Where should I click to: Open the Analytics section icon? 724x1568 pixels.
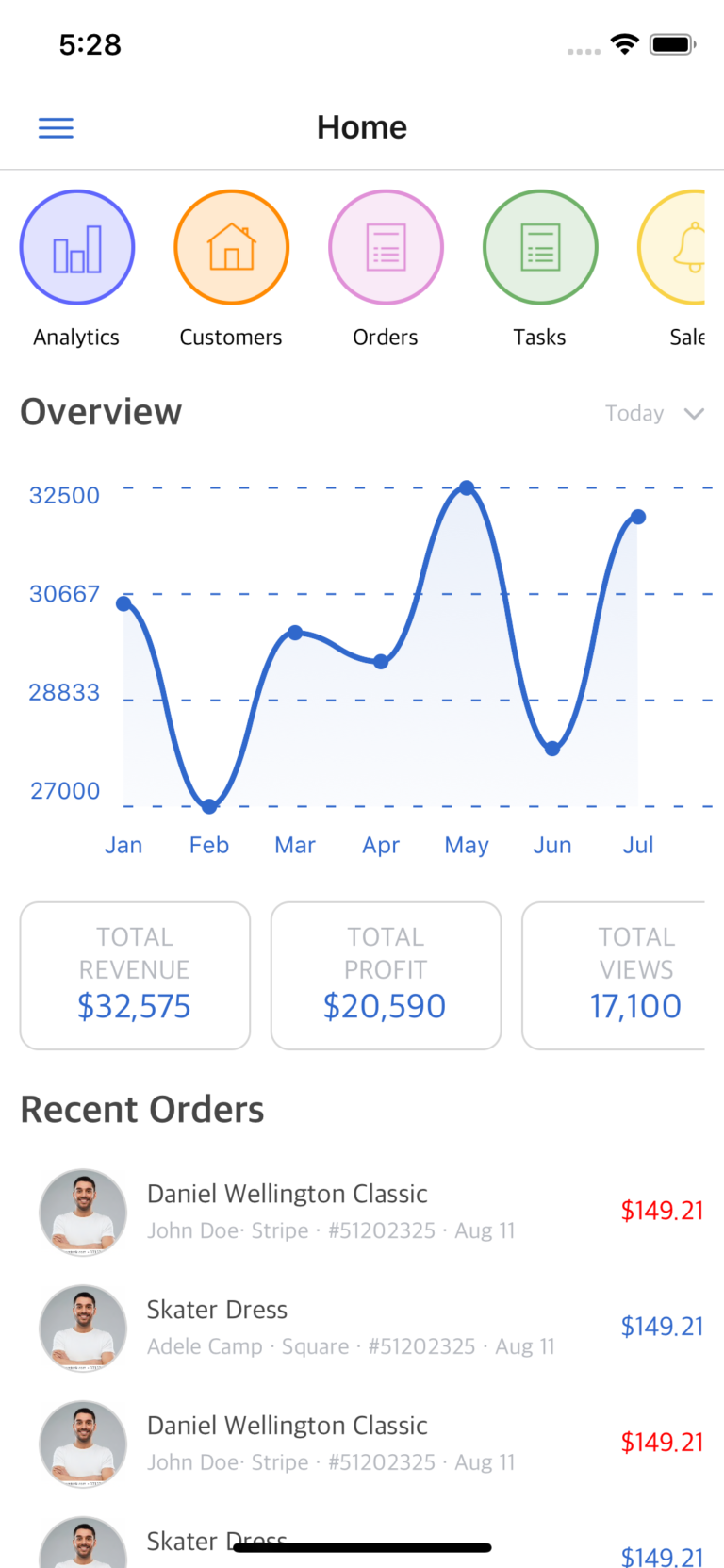click(x=77, y=246)
